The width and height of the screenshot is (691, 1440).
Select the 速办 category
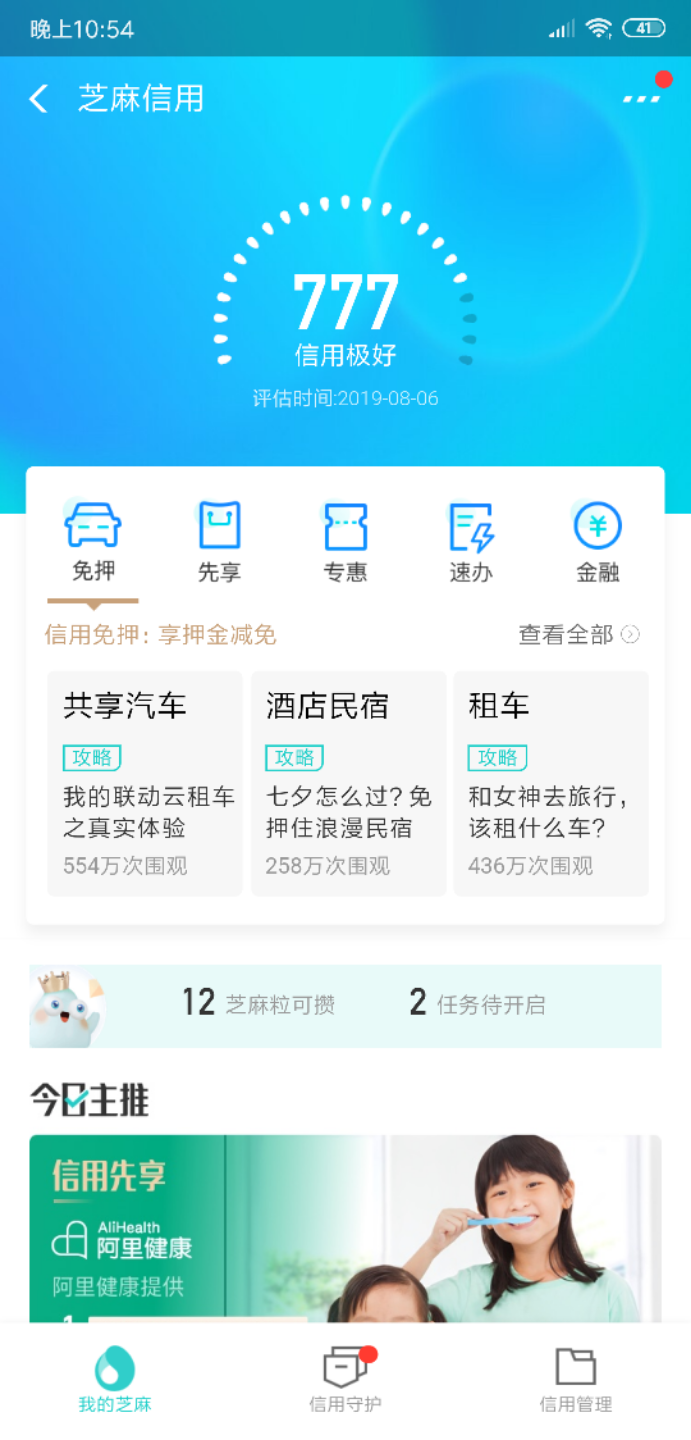coord(471,543)
